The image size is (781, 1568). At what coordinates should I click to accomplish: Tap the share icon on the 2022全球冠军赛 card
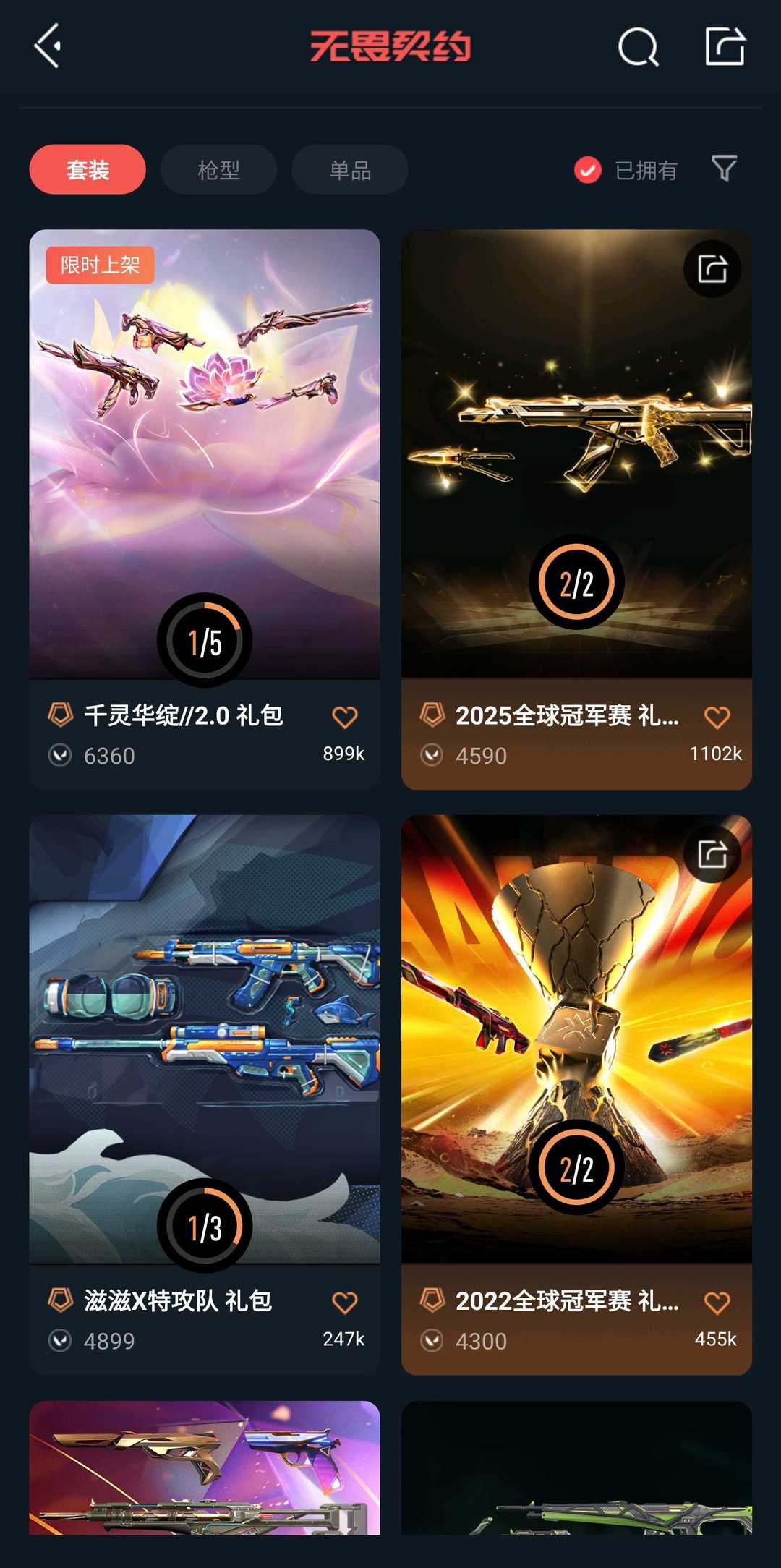[712, 855]
